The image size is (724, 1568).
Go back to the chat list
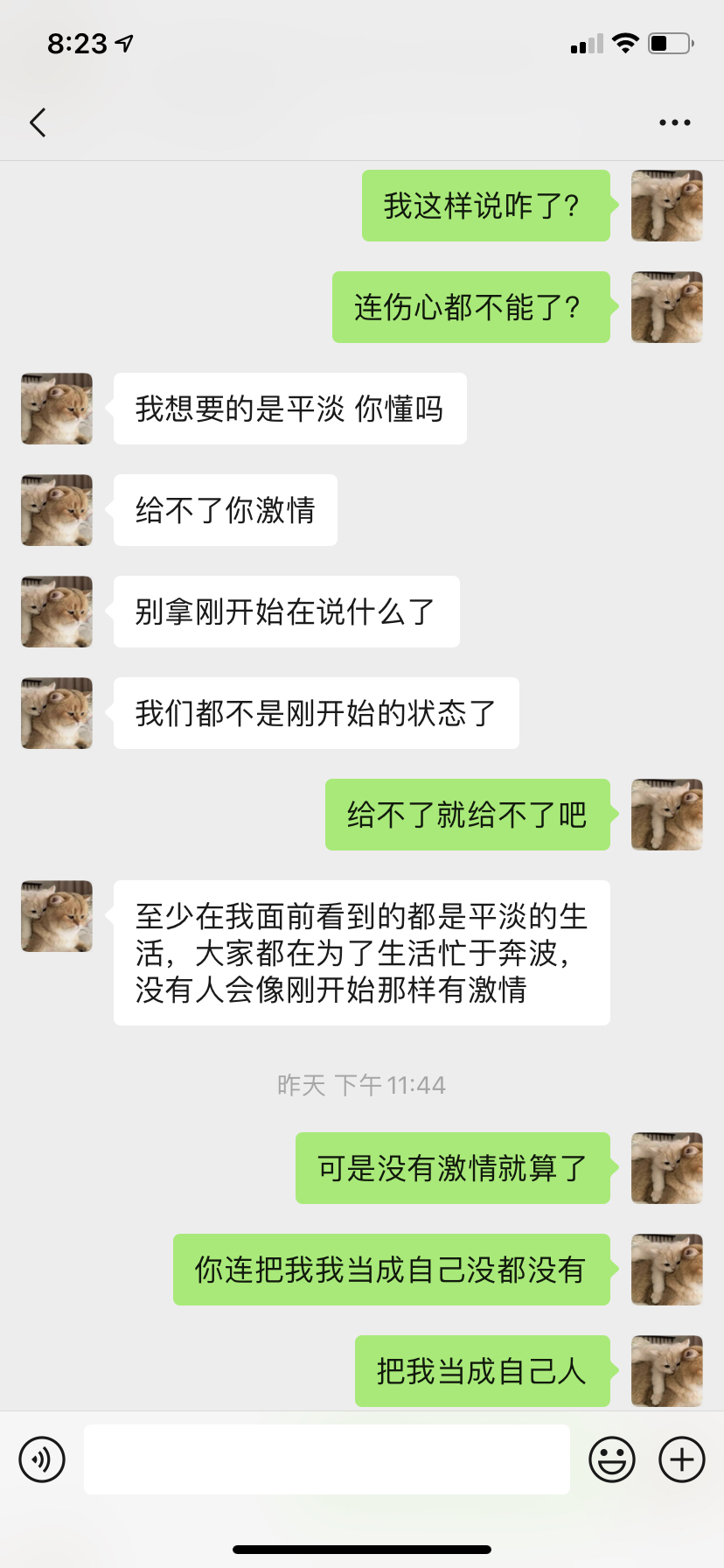38,122
